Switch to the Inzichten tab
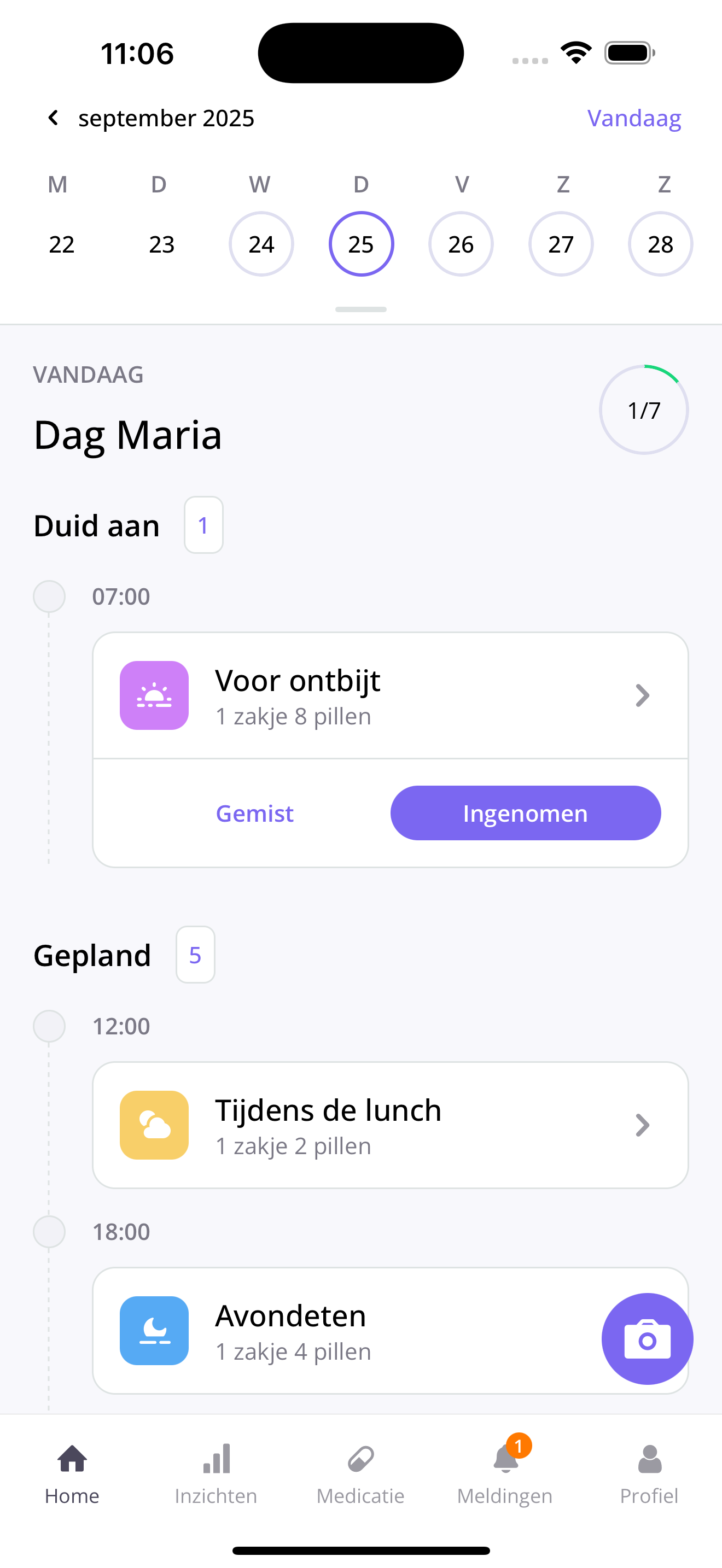Viewport: 722px width, 1568px height. click(x=216, y=1473)
